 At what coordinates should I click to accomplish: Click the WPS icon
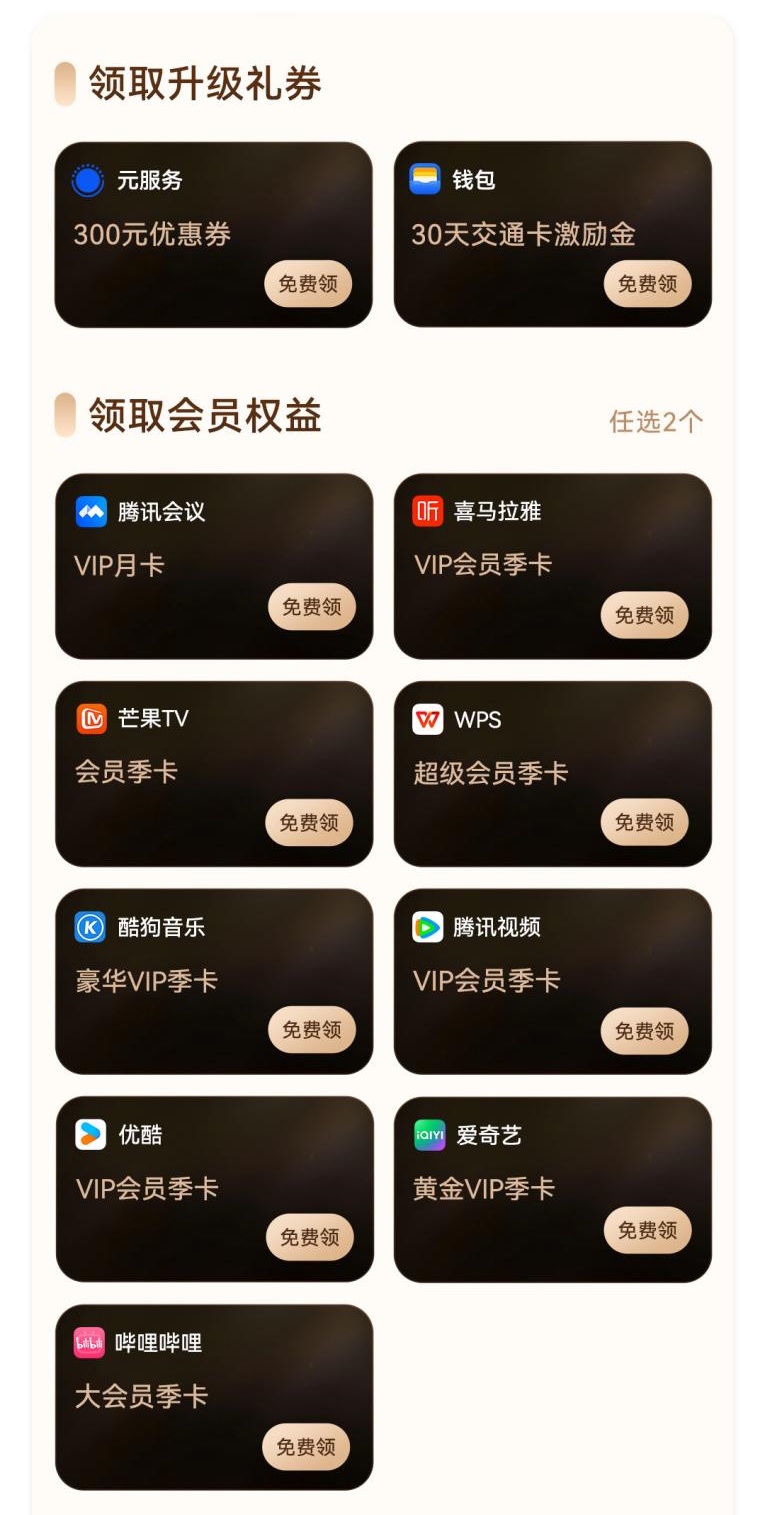pos(425,718)
